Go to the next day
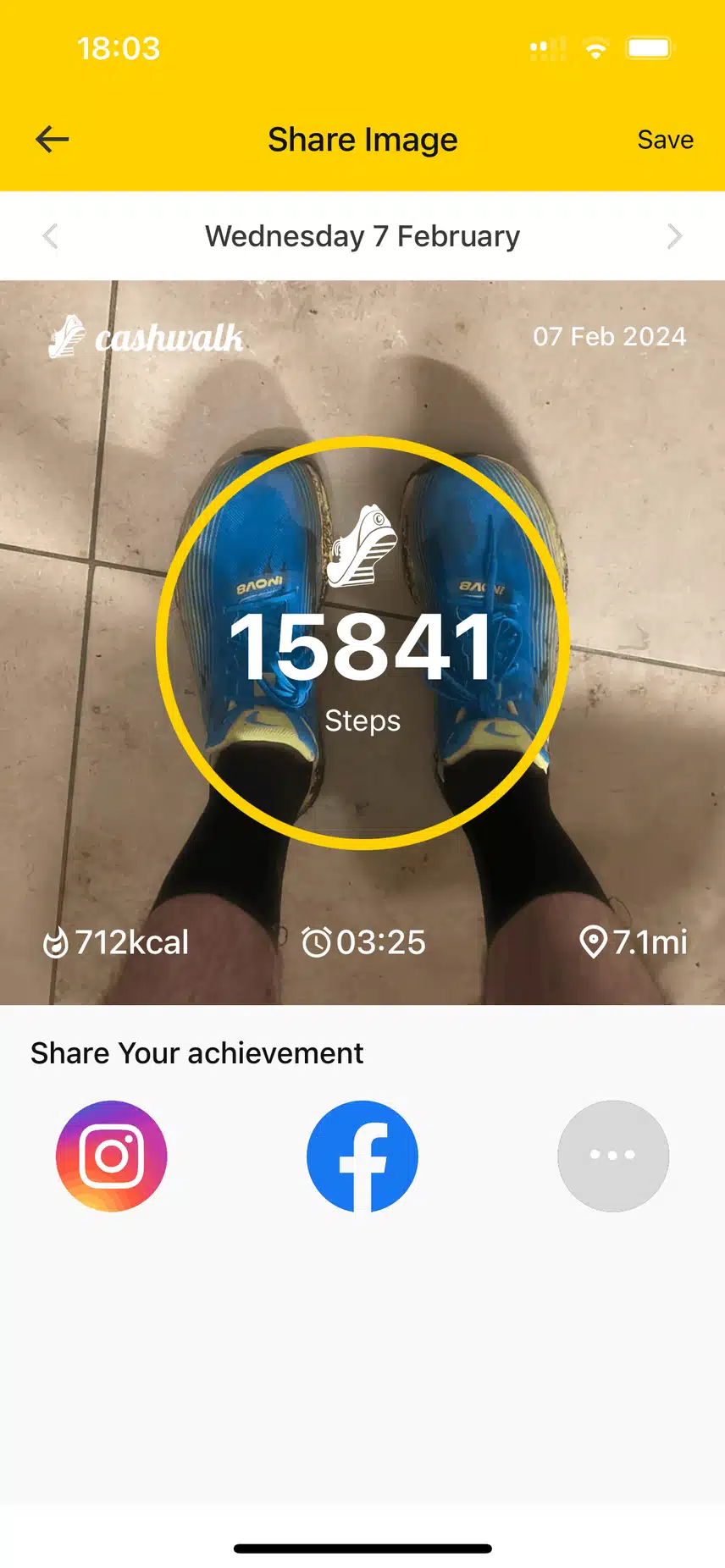Screen dimensions: 725x1568 (x=674, y=236)
